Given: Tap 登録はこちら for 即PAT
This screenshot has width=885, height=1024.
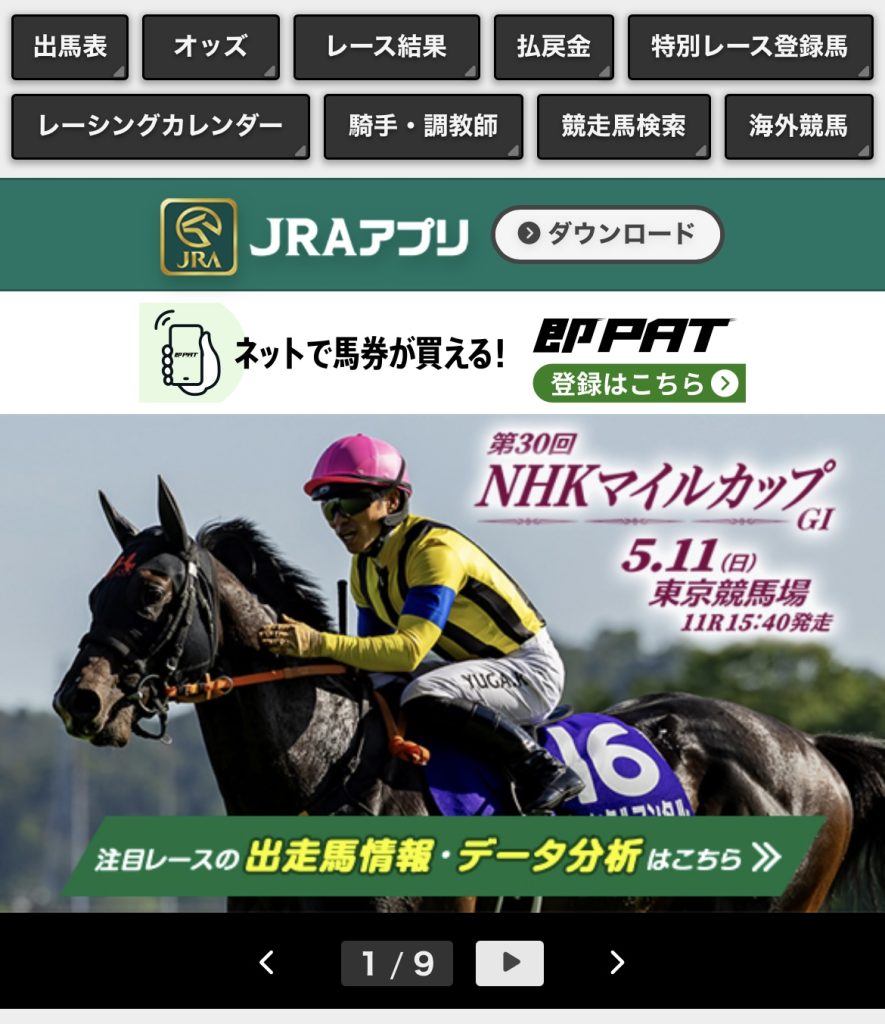Looking at the screenshot, I should point(639,383).
